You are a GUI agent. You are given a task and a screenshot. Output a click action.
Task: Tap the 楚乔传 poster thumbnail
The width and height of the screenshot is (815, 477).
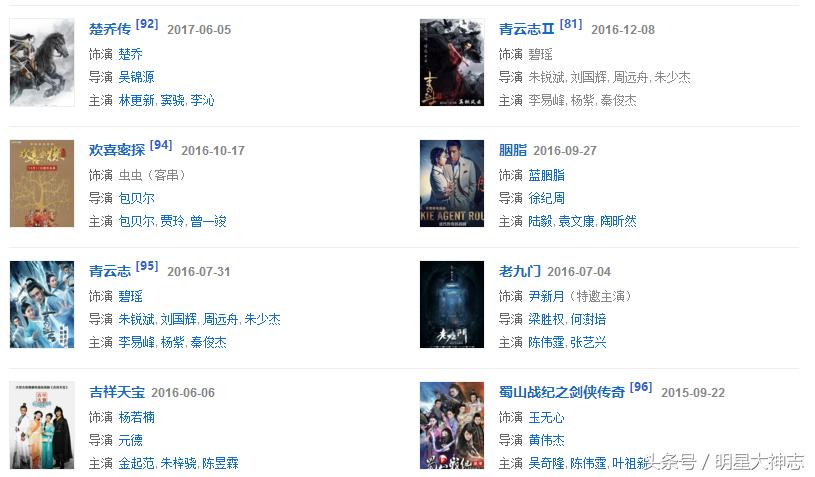coord(42,63)
